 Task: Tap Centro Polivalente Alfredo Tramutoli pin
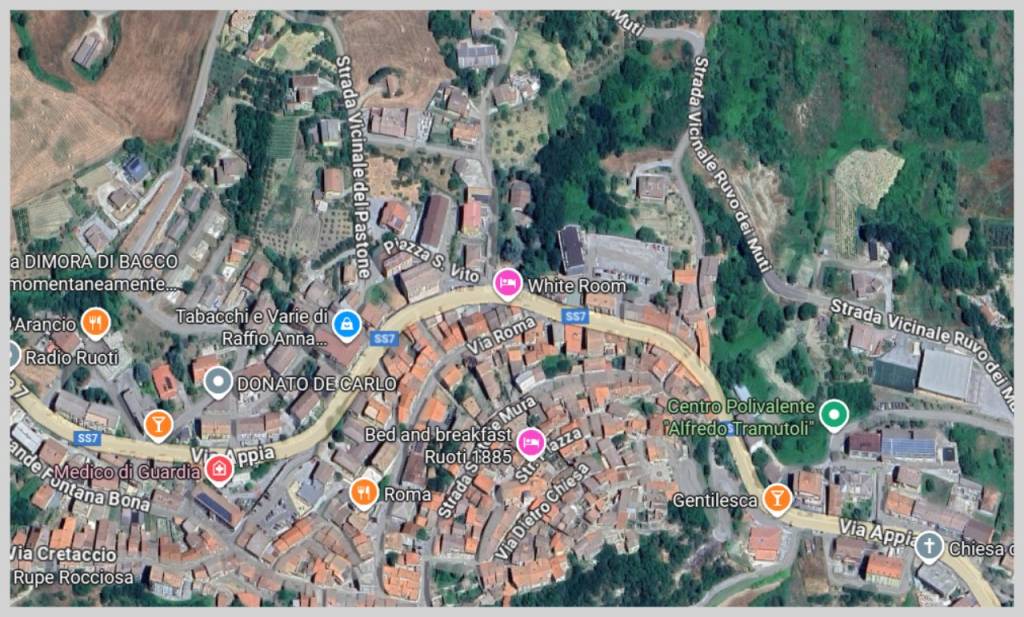tap(833, 412)
